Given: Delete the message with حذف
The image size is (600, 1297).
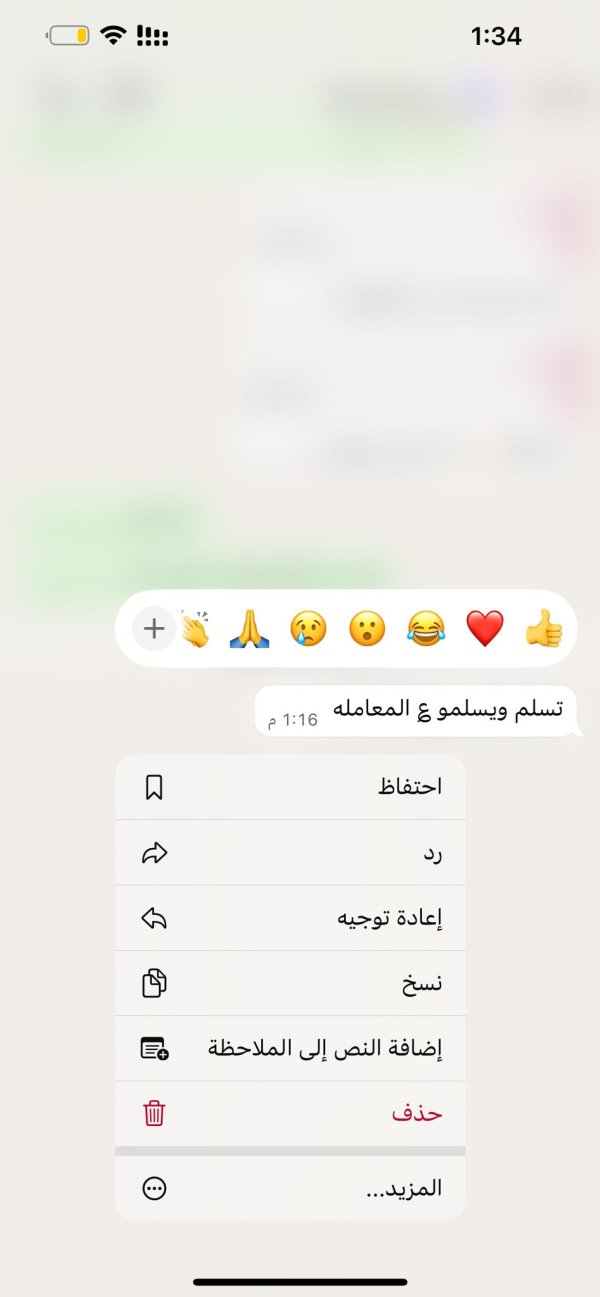Looking at the screenshot, I should click(x=290, y=1113).
